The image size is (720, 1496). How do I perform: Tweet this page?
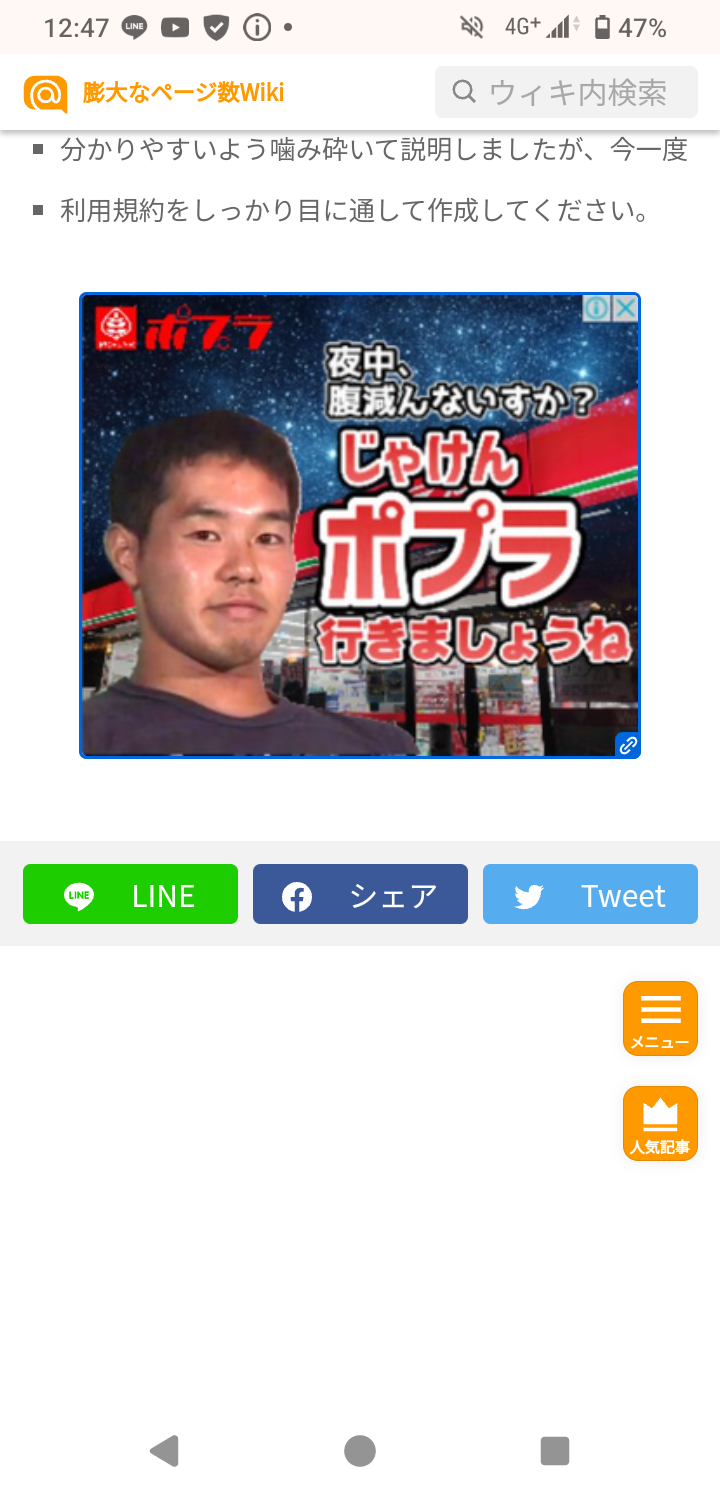[x=590, y=894]
